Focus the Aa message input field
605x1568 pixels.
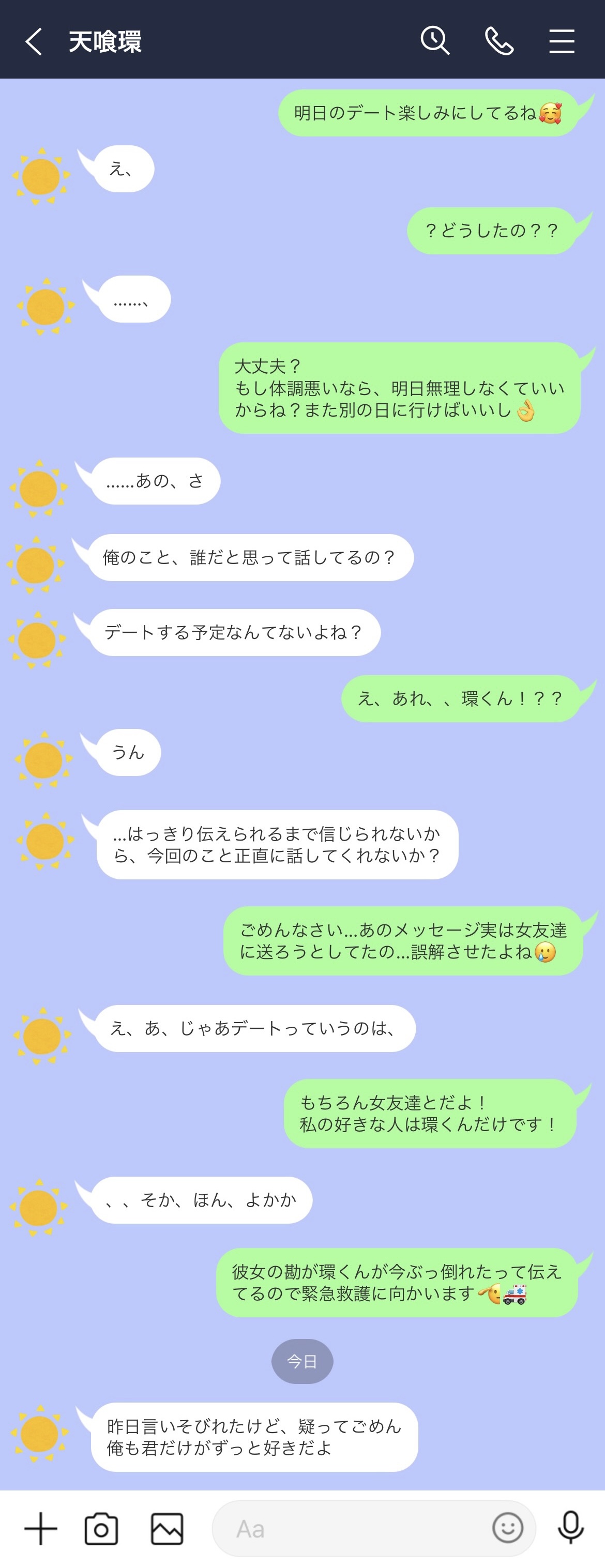[353, 1528]
